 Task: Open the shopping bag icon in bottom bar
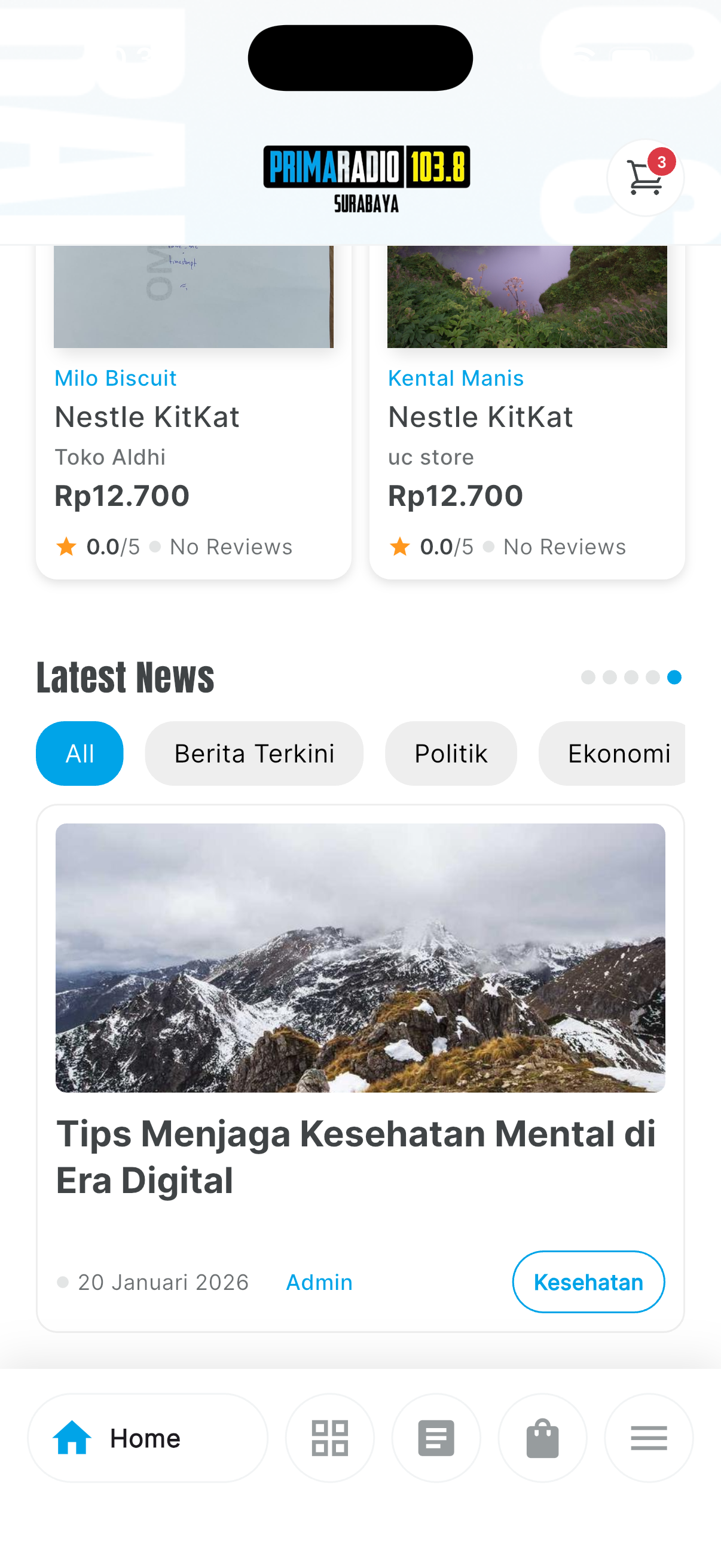click(542, 1438)
